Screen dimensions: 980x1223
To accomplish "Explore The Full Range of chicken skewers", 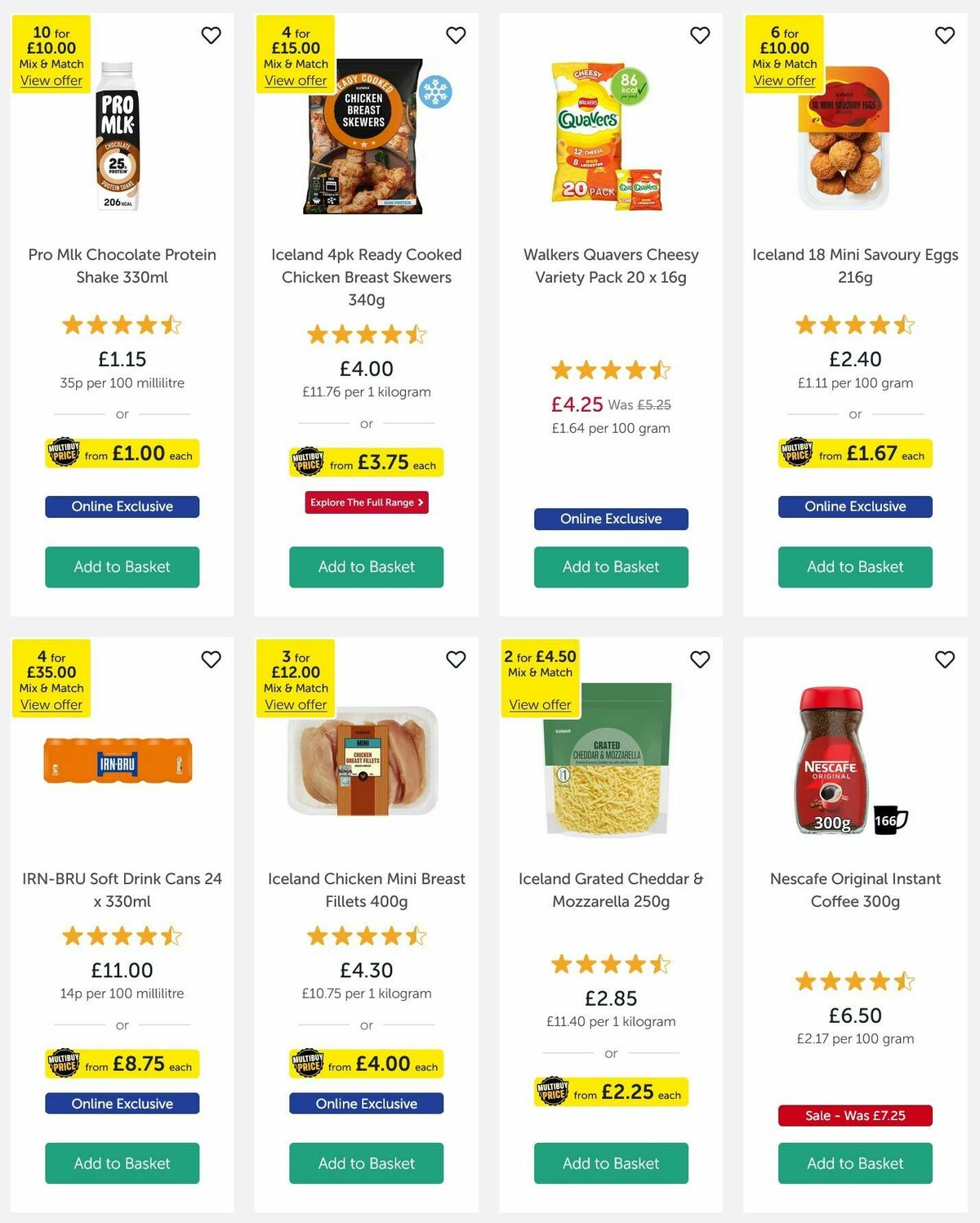I will (366, 502).
